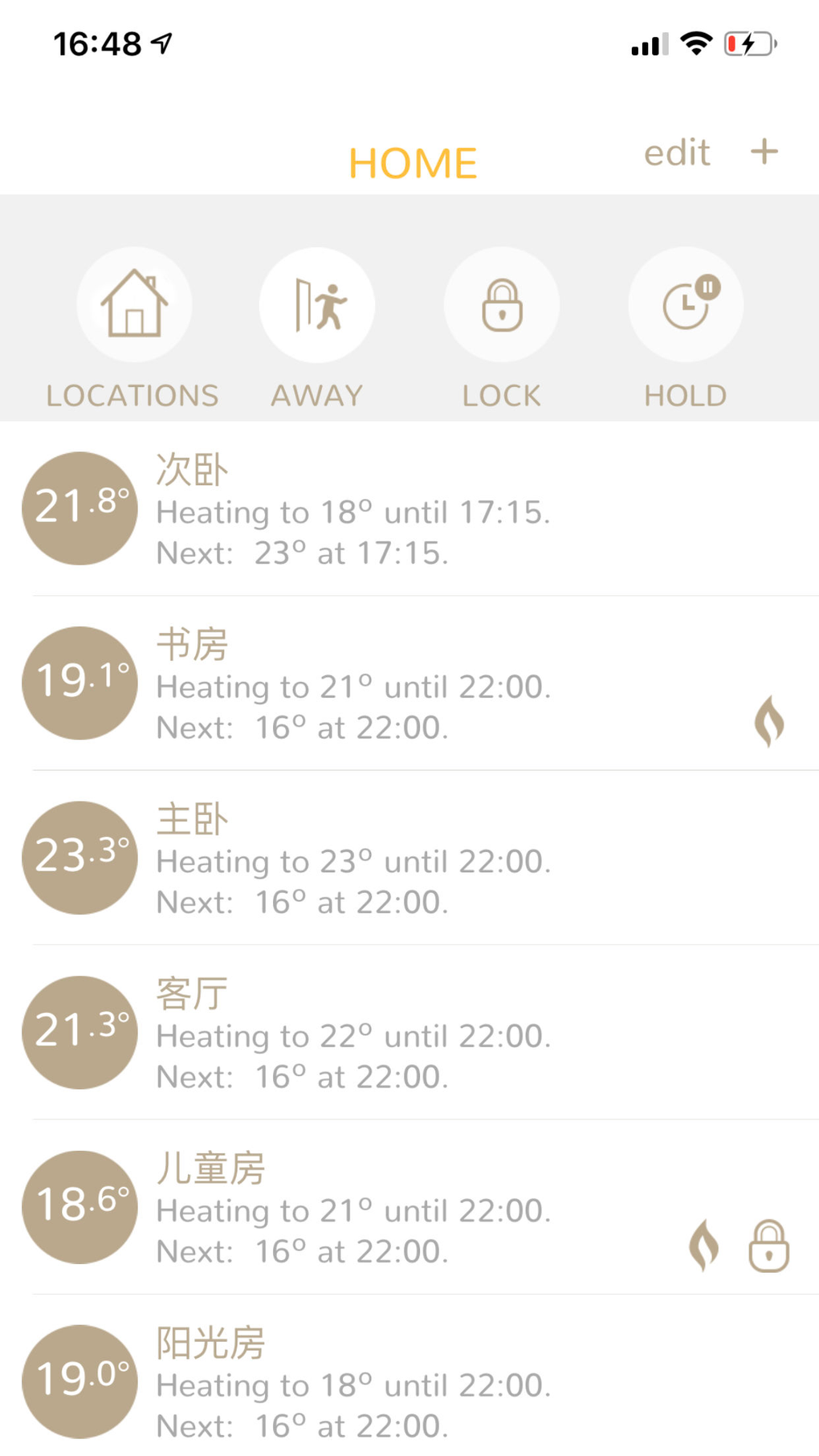This screenshot has height=1456, width=819.
Task: Open the 次卧 temperature circle showing 21.8°
Action: (79, 507)
